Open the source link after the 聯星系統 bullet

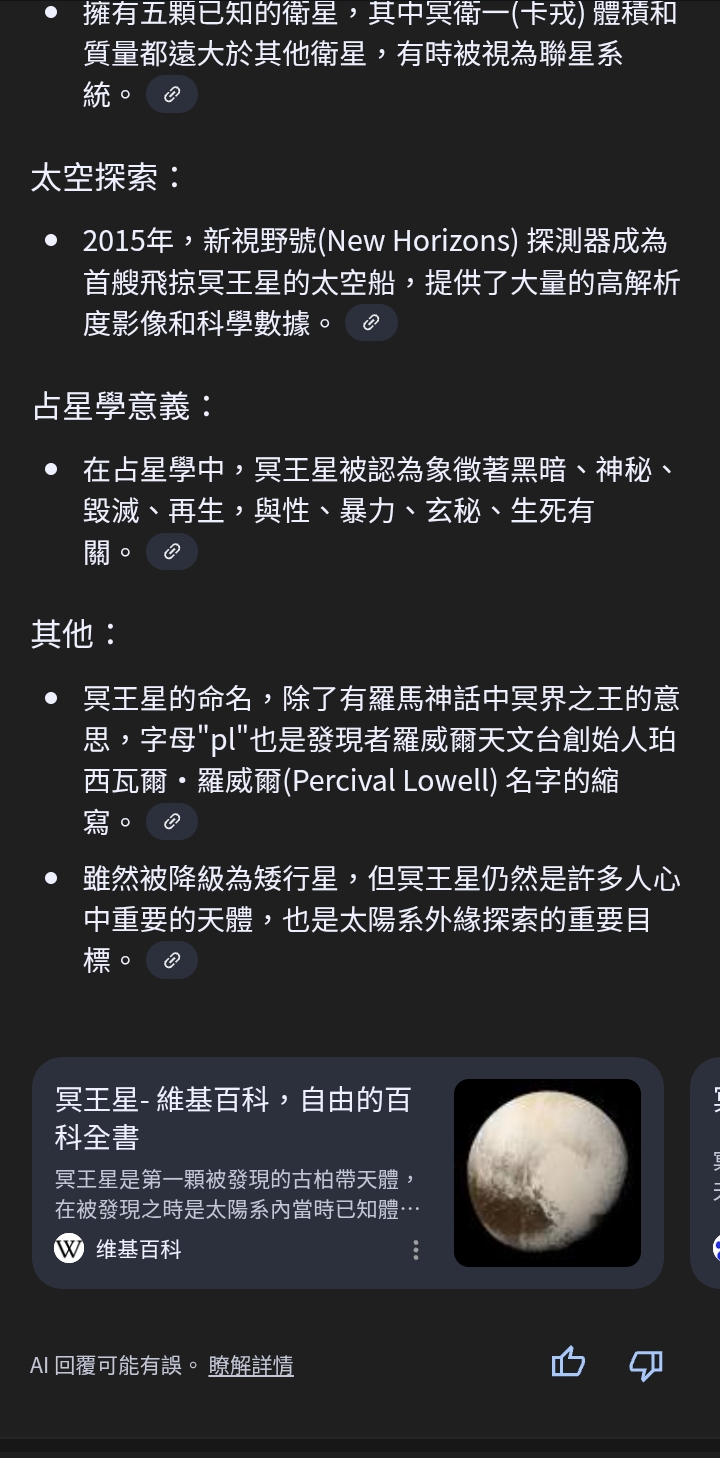tap(172, 95)
